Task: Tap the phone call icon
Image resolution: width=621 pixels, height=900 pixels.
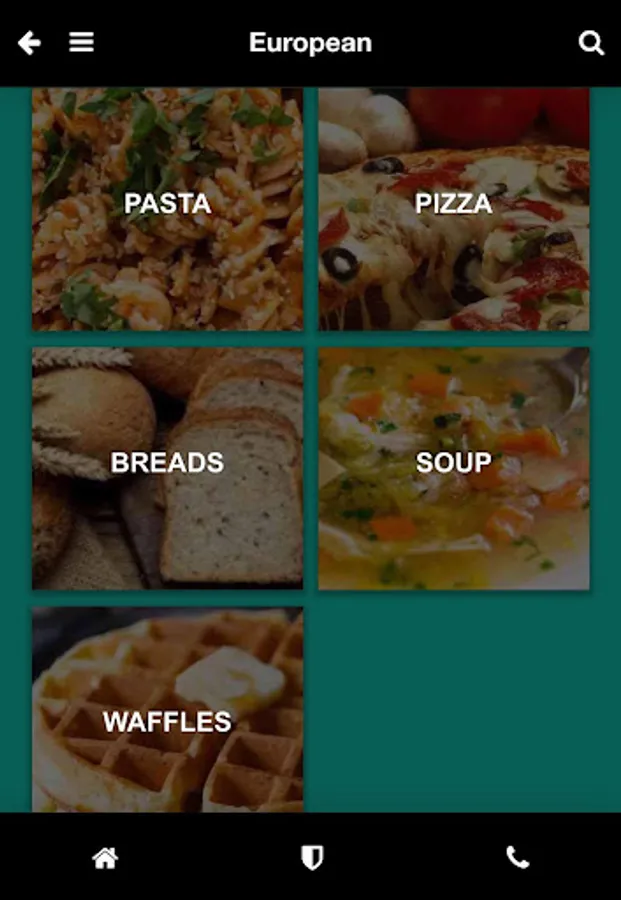Action: coord(517,857)
